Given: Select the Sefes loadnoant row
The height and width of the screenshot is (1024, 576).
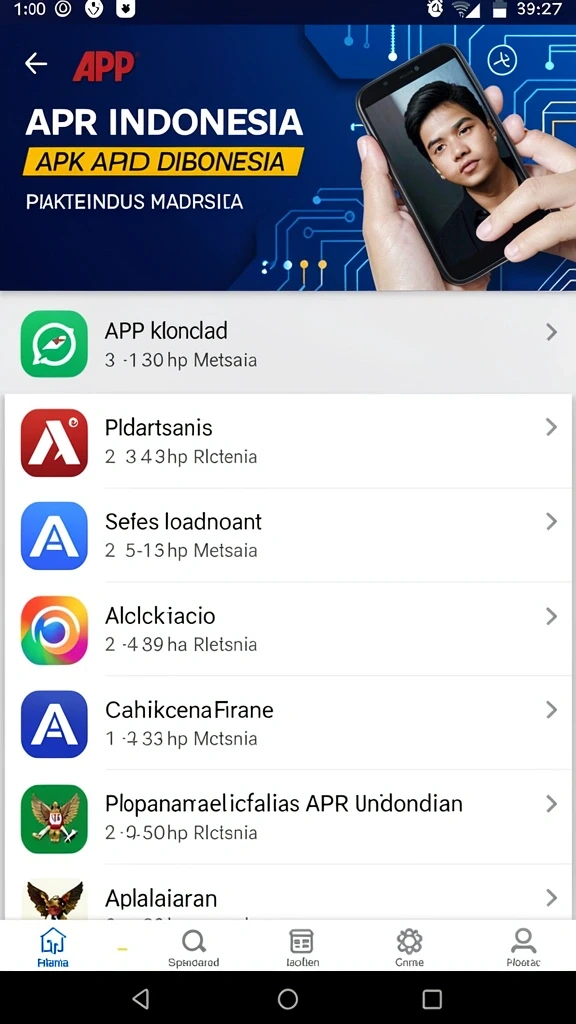Looking at the screenshot, I should point(288,536).
